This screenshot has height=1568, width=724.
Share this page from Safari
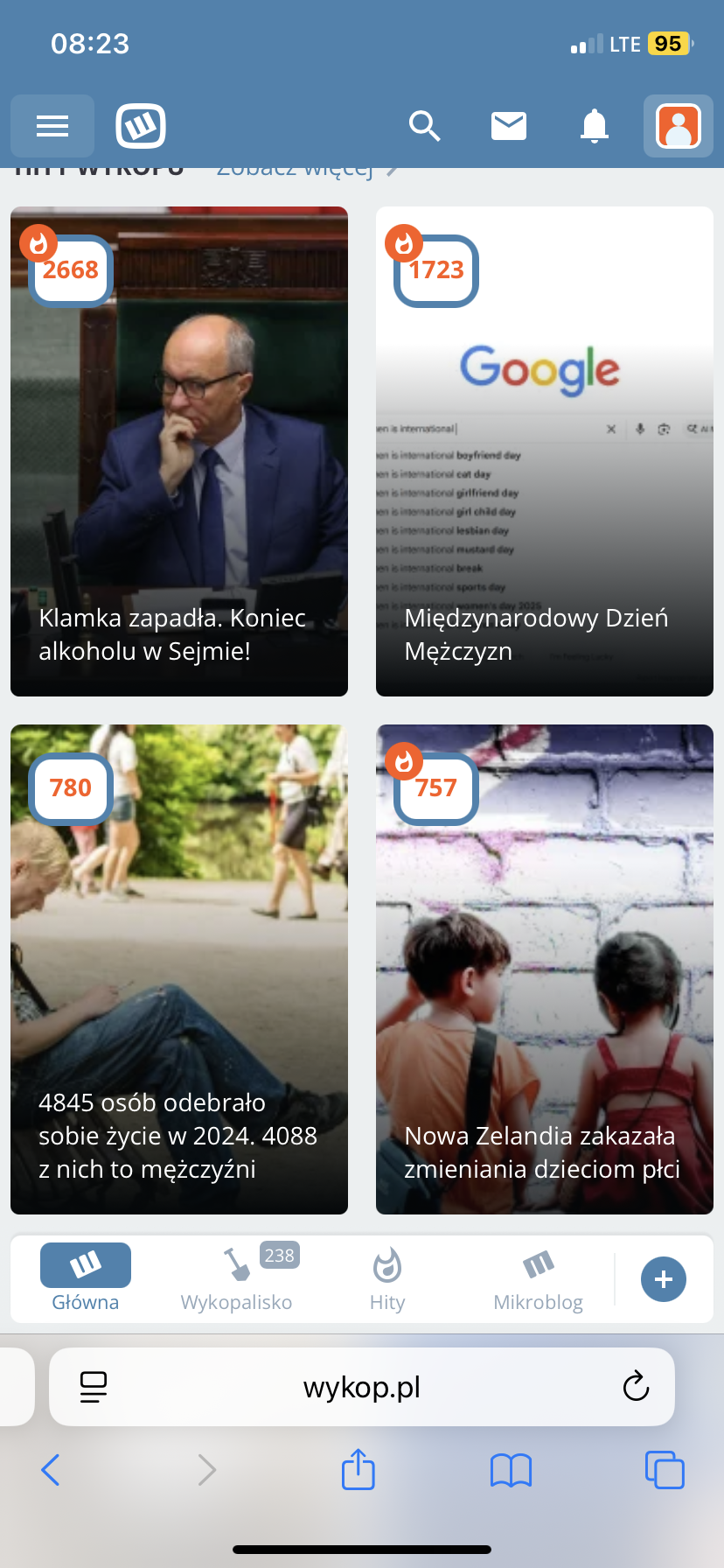[x=359, y=1470]
